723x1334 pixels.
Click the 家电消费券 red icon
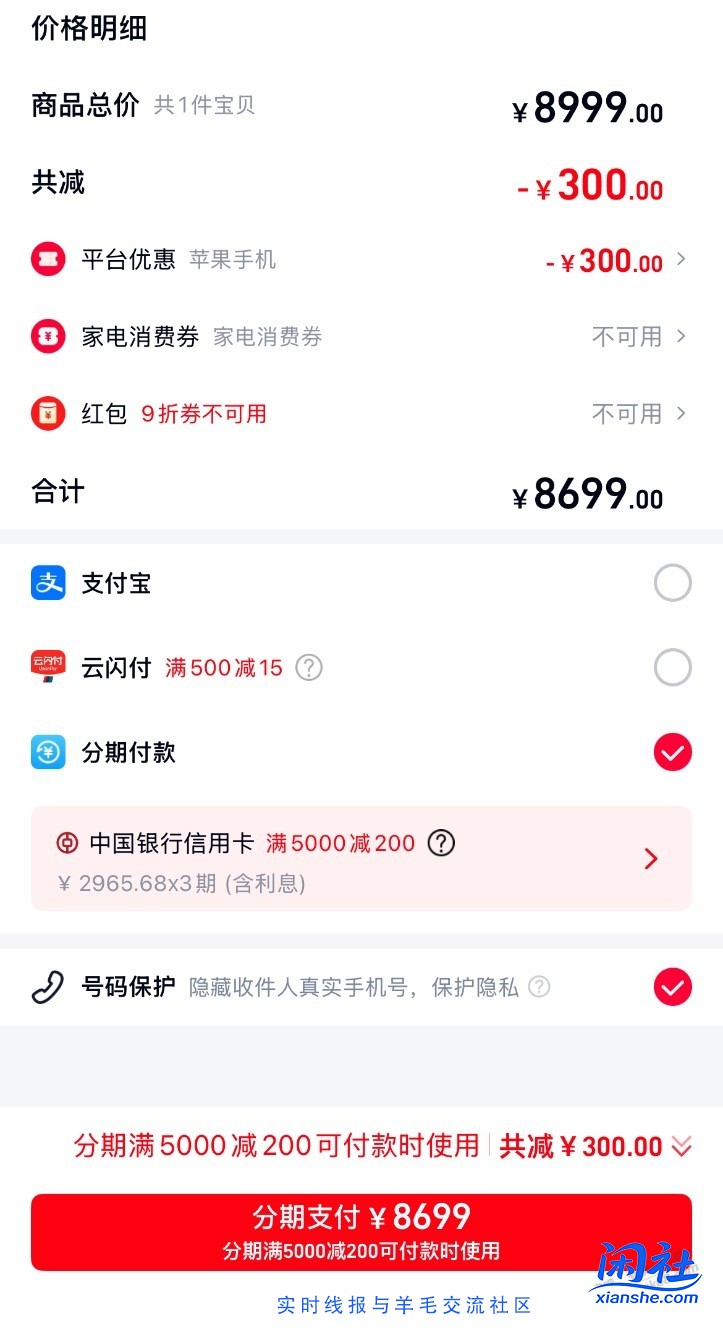[x=48, y=337]
